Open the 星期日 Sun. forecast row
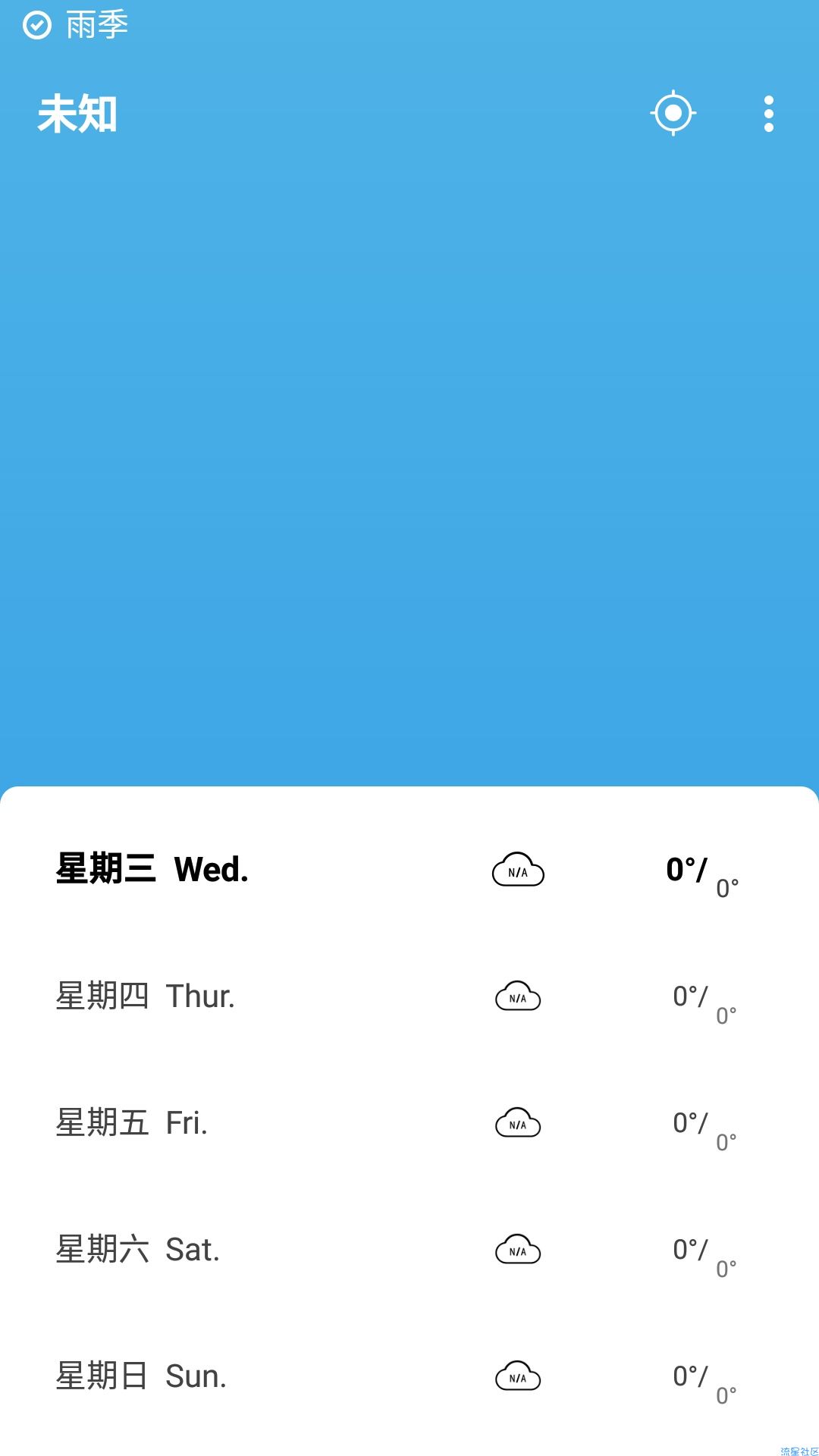 coord(409,1376)
